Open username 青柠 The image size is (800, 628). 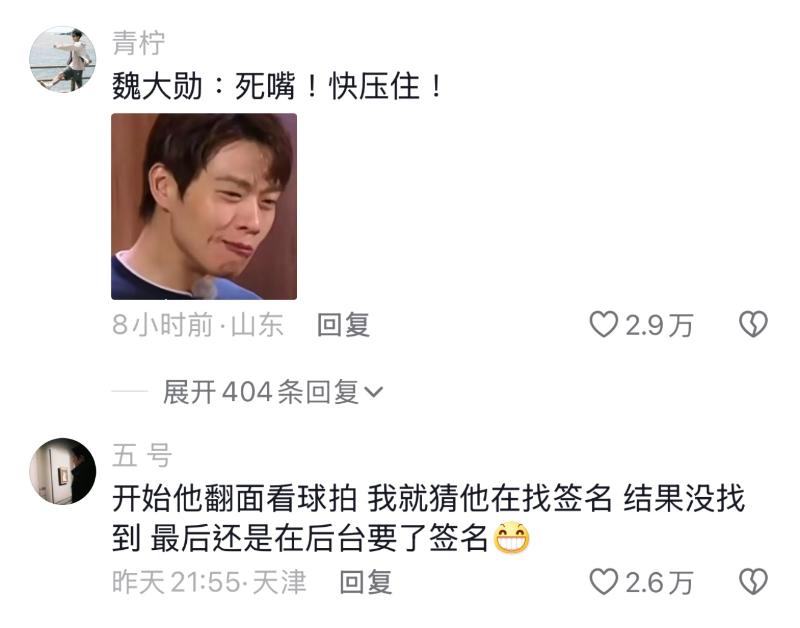coord(138,44)
